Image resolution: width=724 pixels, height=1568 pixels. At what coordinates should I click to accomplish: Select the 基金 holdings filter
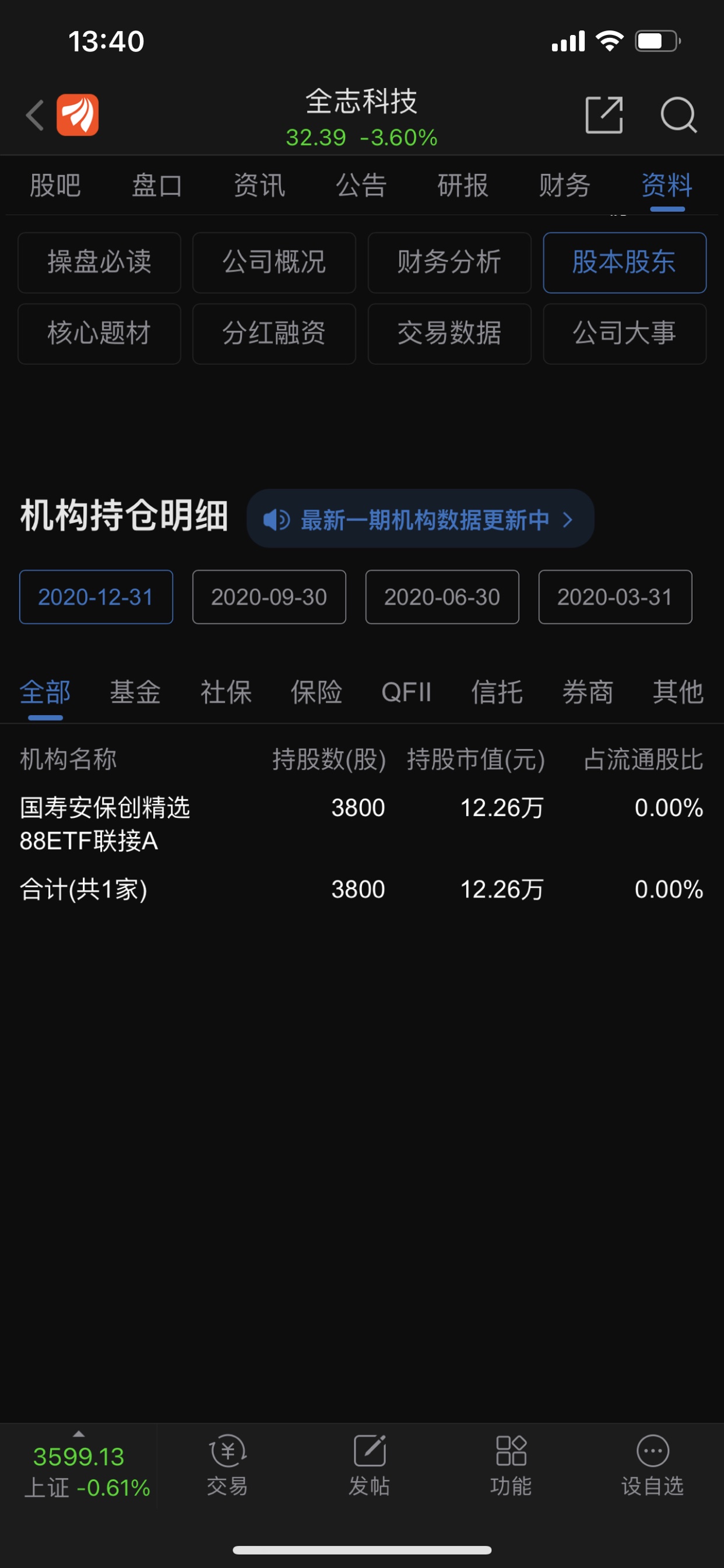tap(135, 692)
